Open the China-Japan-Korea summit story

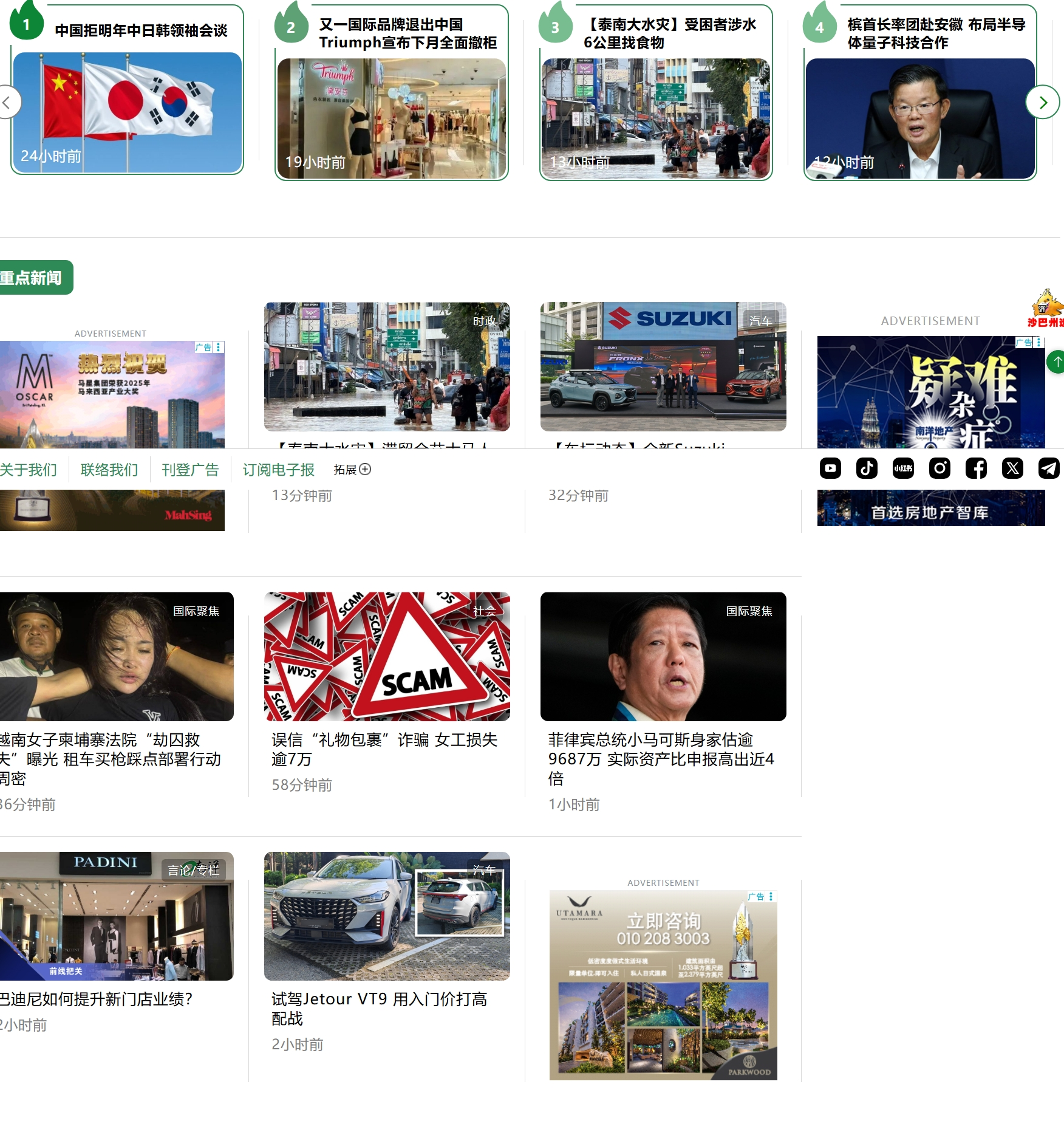pos(141,30)
